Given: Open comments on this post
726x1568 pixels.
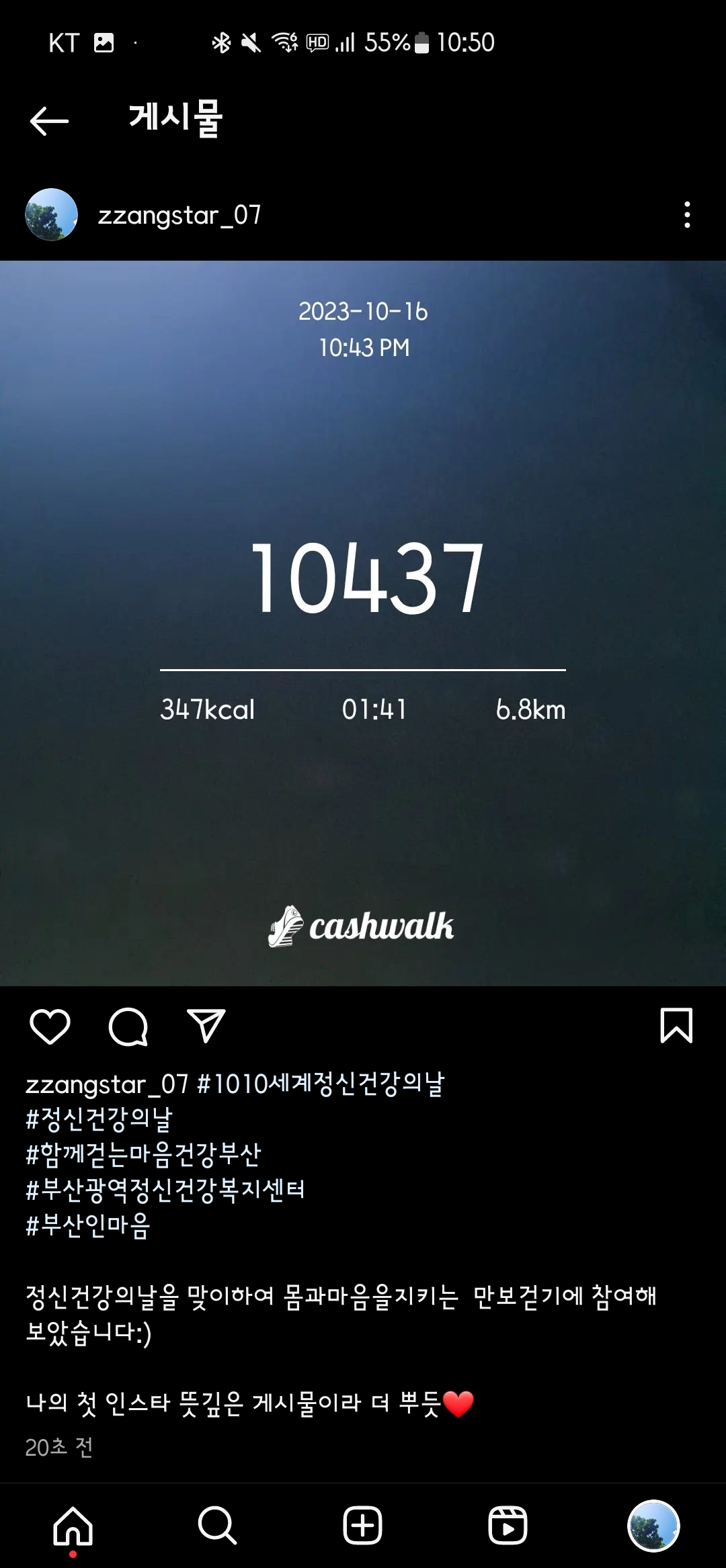Looking at the screenshot, I should point(128,1026).
